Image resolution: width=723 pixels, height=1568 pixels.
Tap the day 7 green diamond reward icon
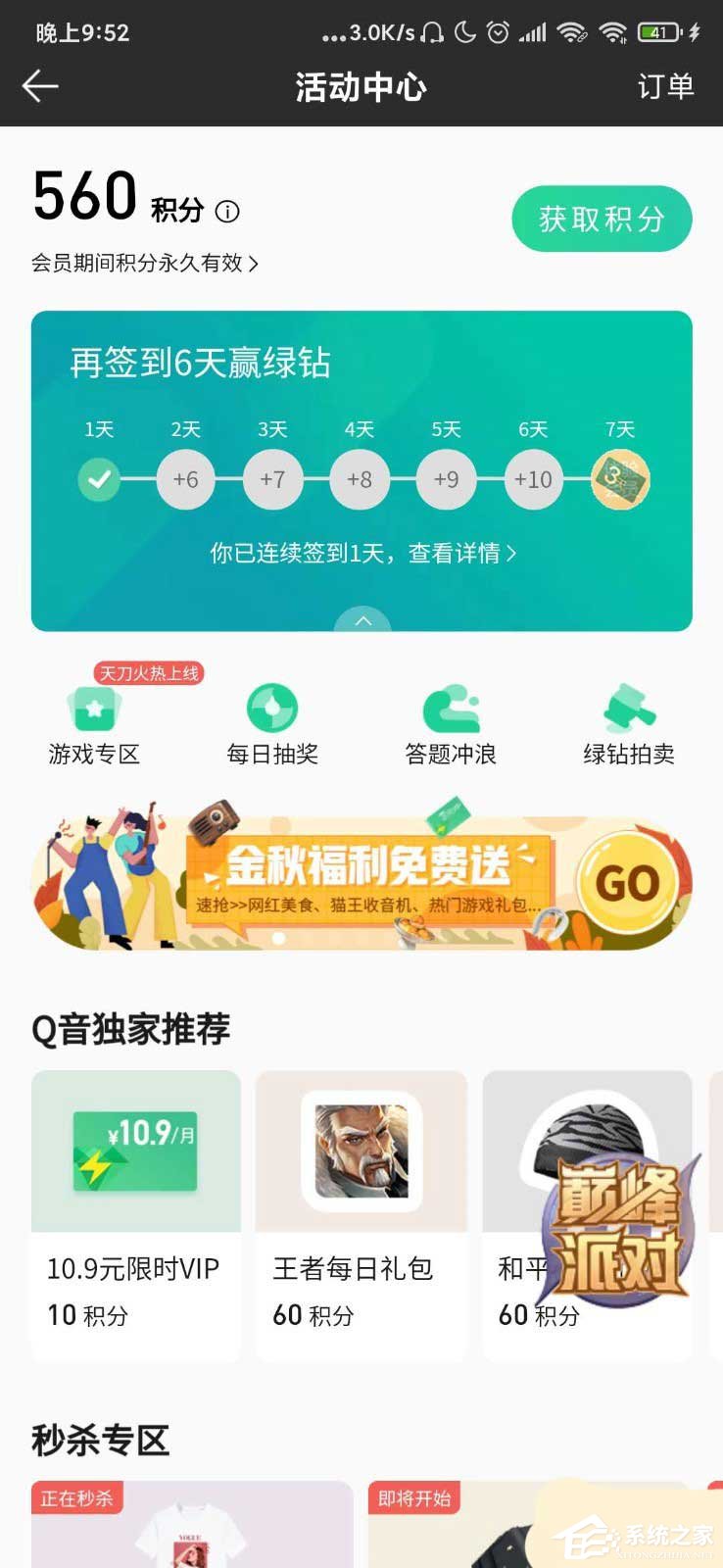click(620, 479)
